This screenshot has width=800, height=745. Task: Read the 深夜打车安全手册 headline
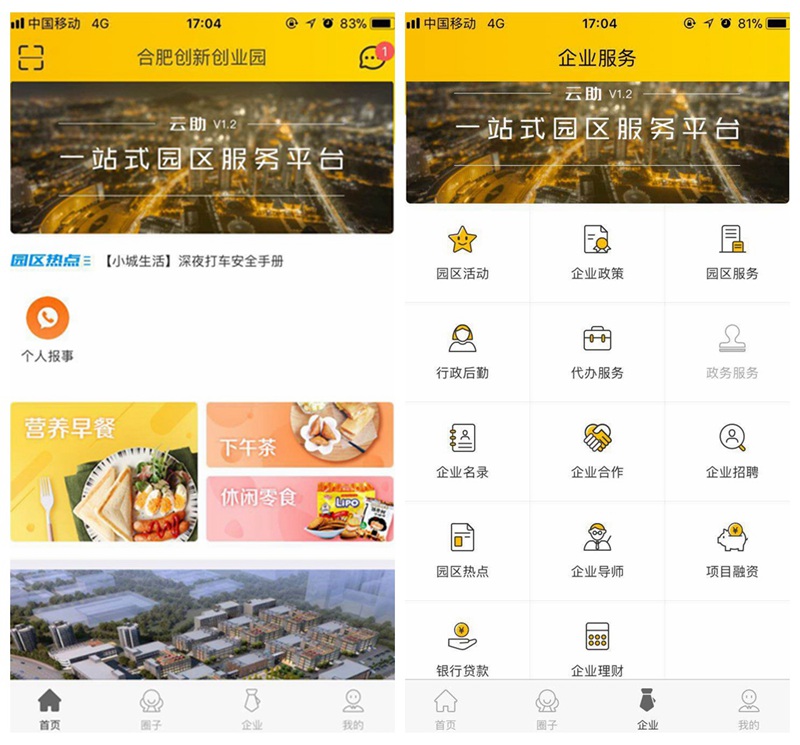pos(193,261)
